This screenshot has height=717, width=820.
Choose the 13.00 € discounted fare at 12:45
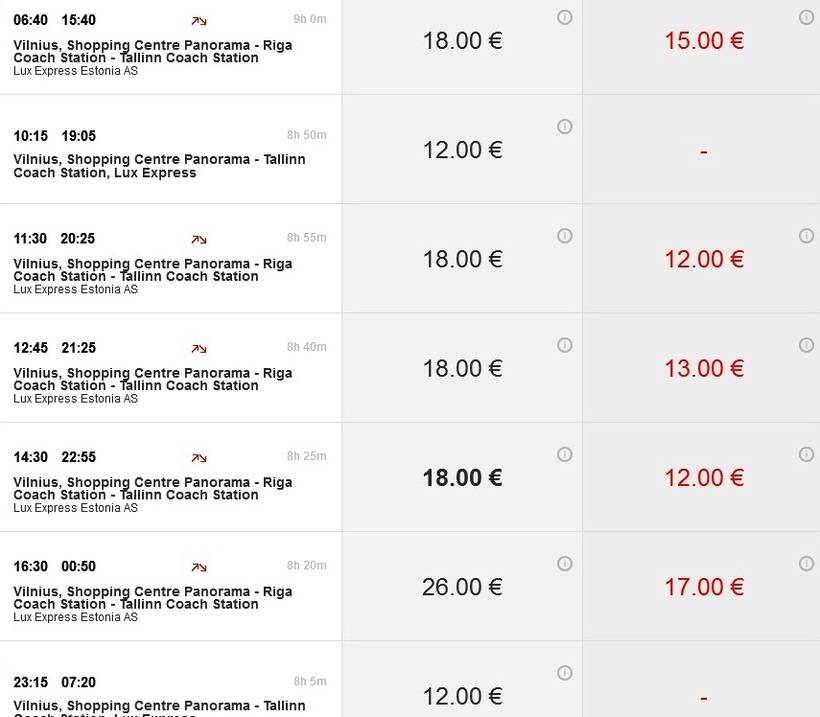coord(704,369)
